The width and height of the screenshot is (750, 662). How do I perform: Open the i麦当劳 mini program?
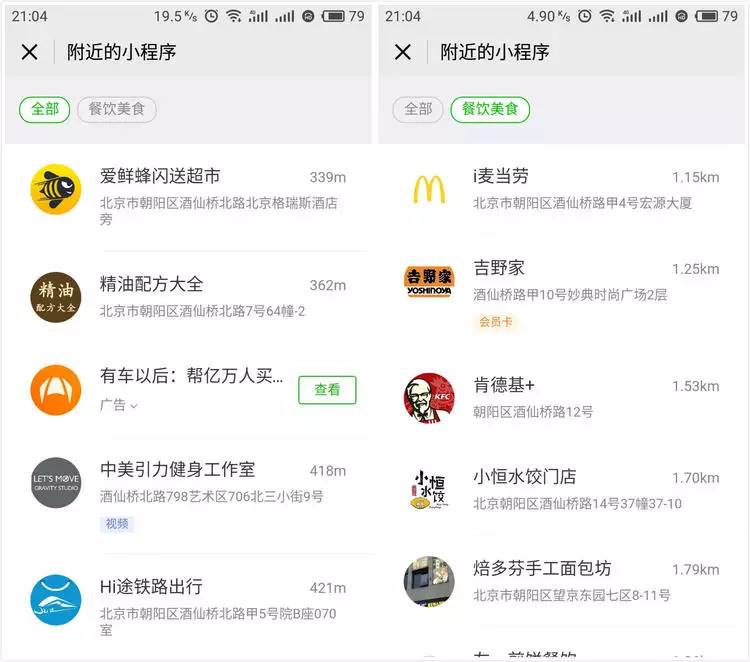point(560,189)
